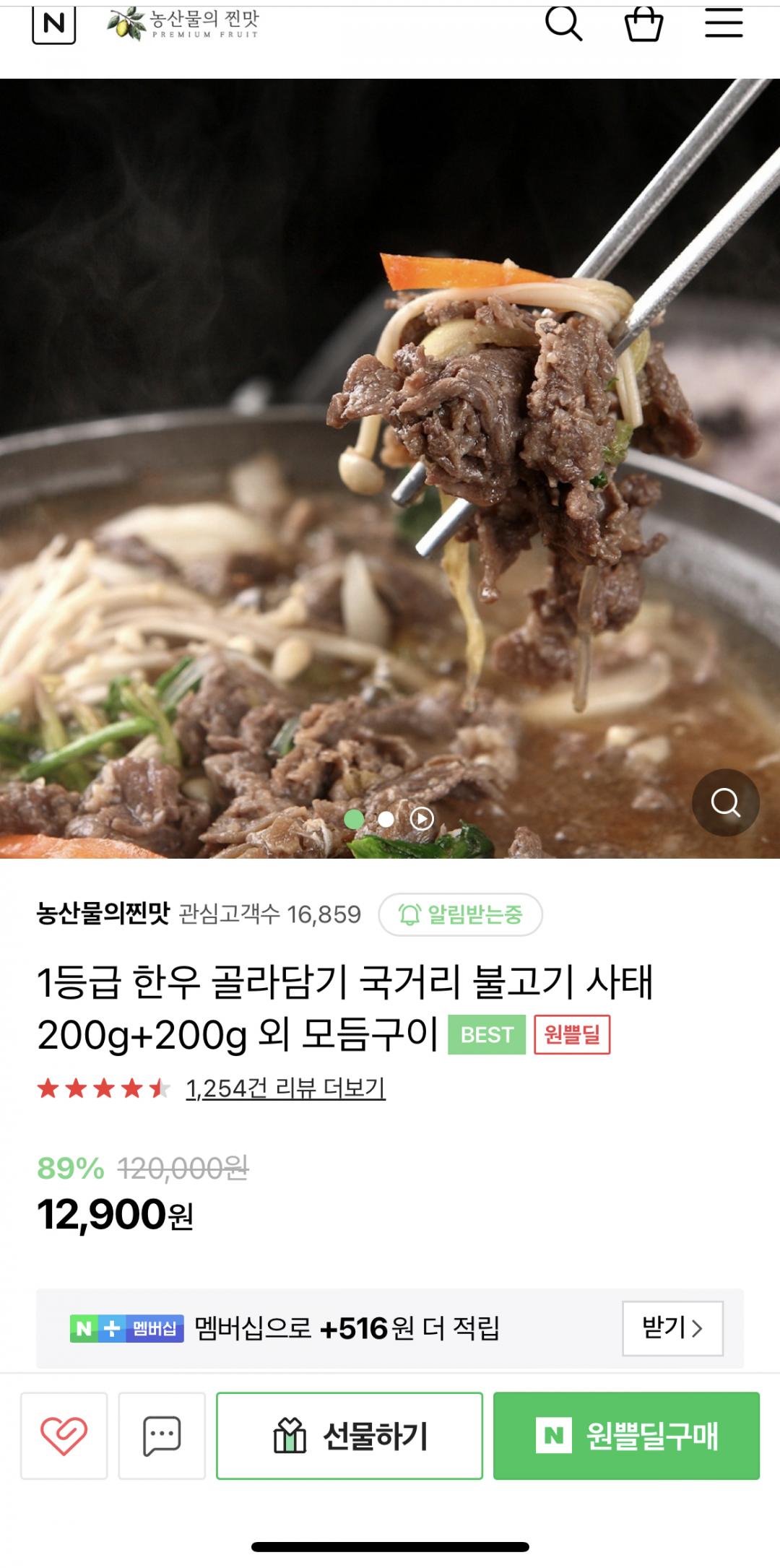Screen dimensions: 780x1568
Task: Open the seller chat inquiry icon
Action: (x=162, y=1435)
